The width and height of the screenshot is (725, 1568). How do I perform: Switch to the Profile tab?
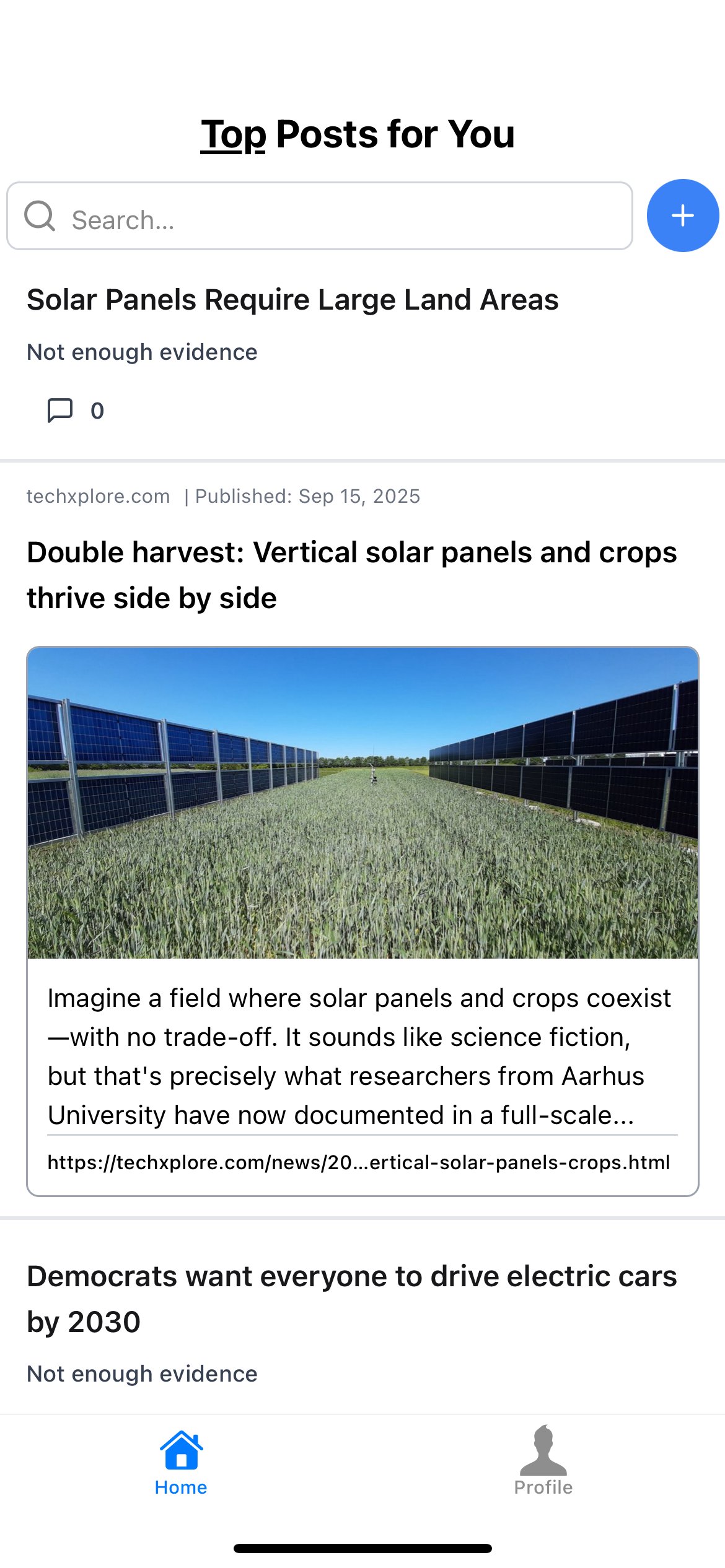click(543, 1461)
